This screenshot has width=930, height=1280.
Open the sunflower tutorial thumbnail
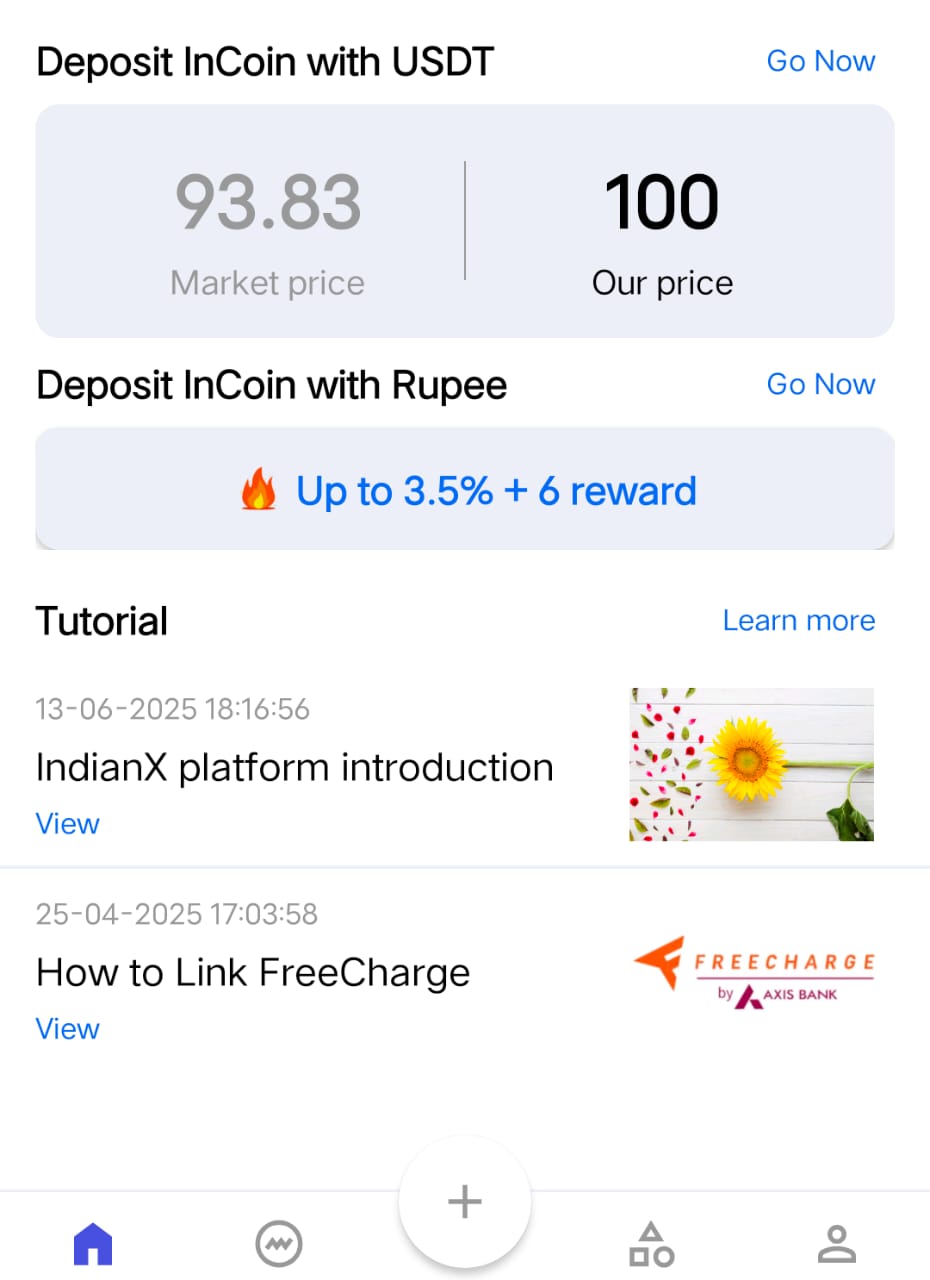pyautogui.click(x=751, y=764)
